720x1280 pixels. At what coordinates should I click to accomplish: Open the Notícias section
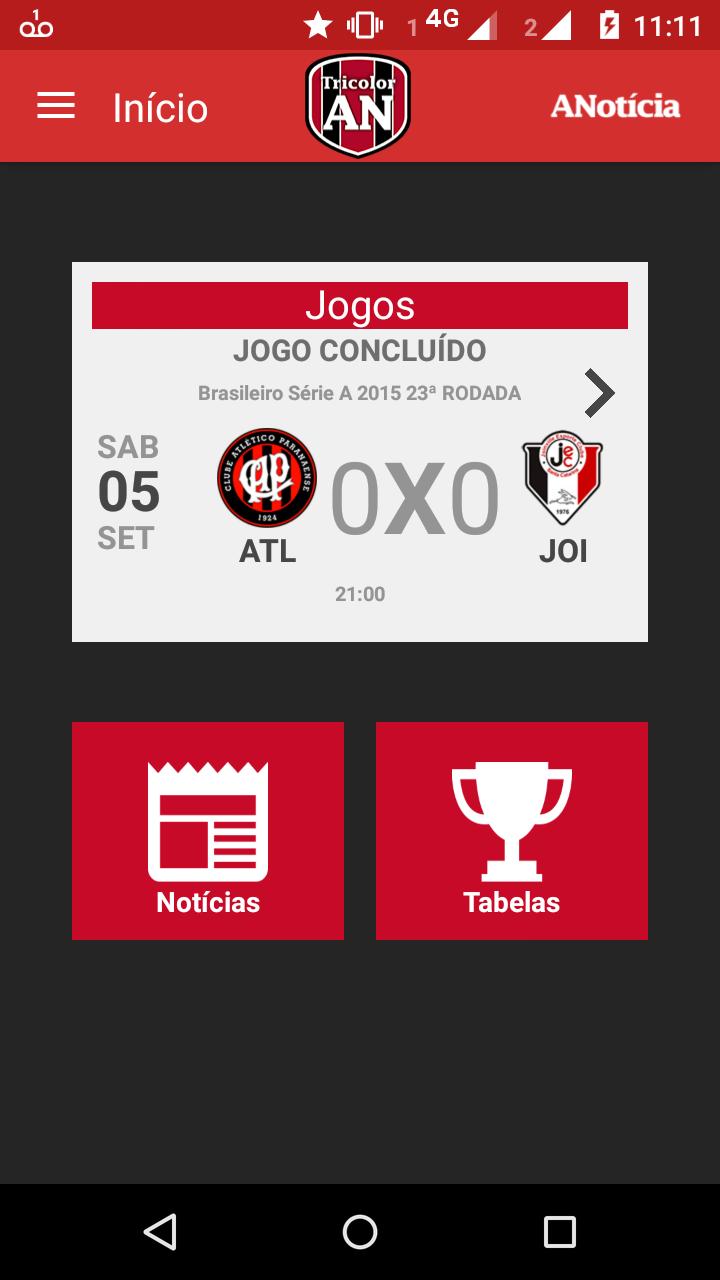tap(208, 831)
